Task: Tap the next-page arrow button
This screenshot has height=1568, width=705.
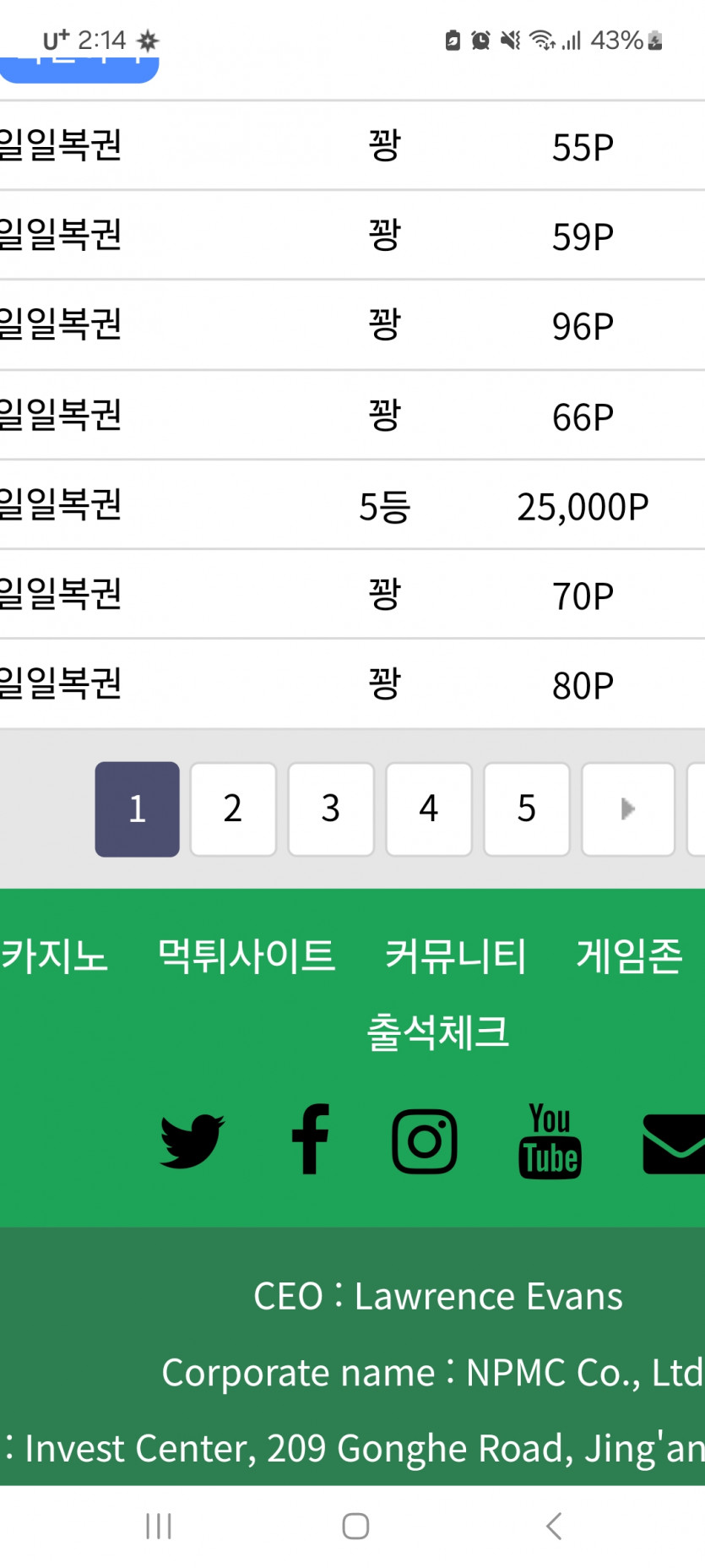Action: (x=628, y=808)
